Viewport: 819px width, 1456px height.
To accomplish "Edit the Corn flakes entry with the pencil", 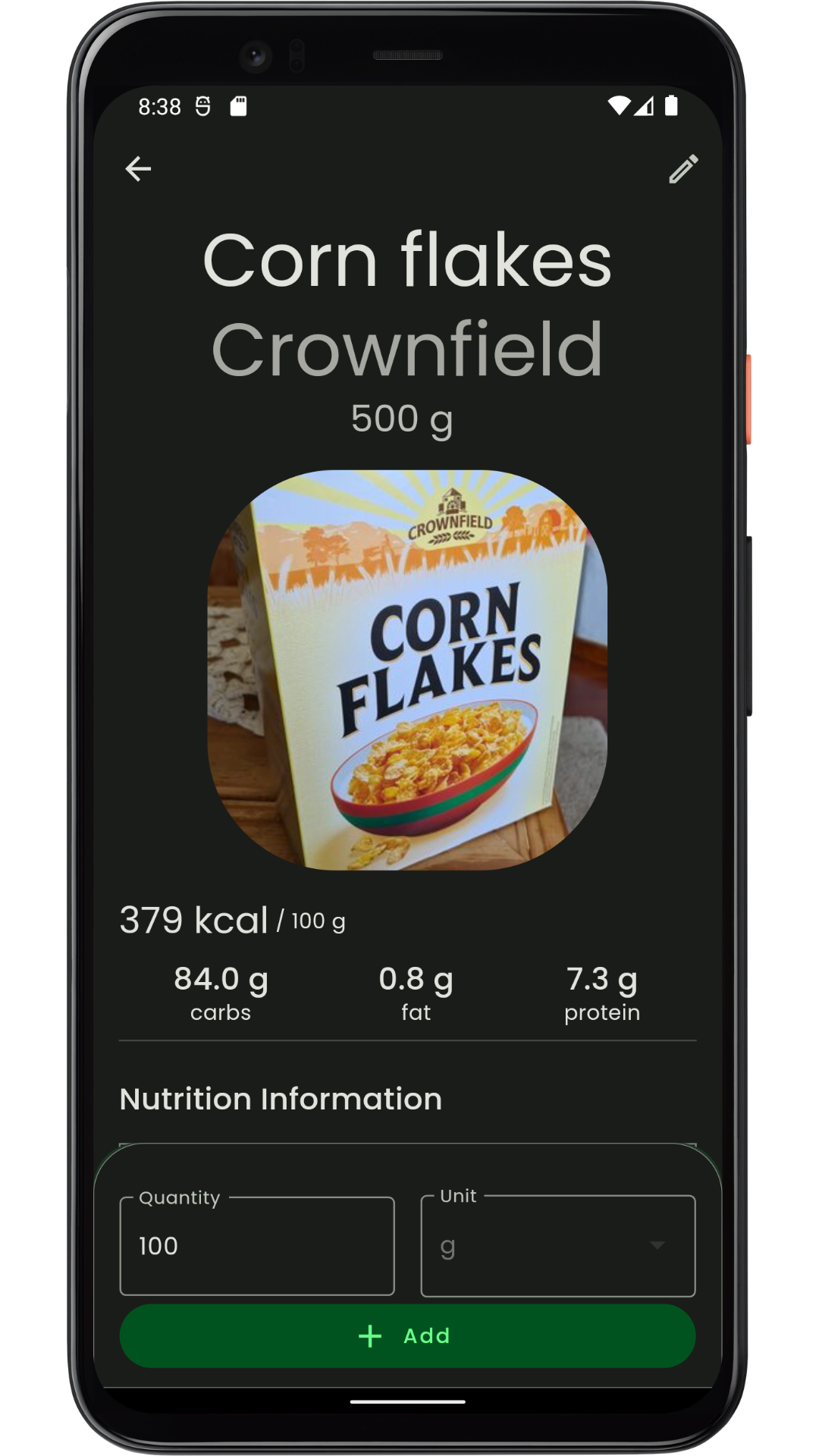I will point(682,169).
